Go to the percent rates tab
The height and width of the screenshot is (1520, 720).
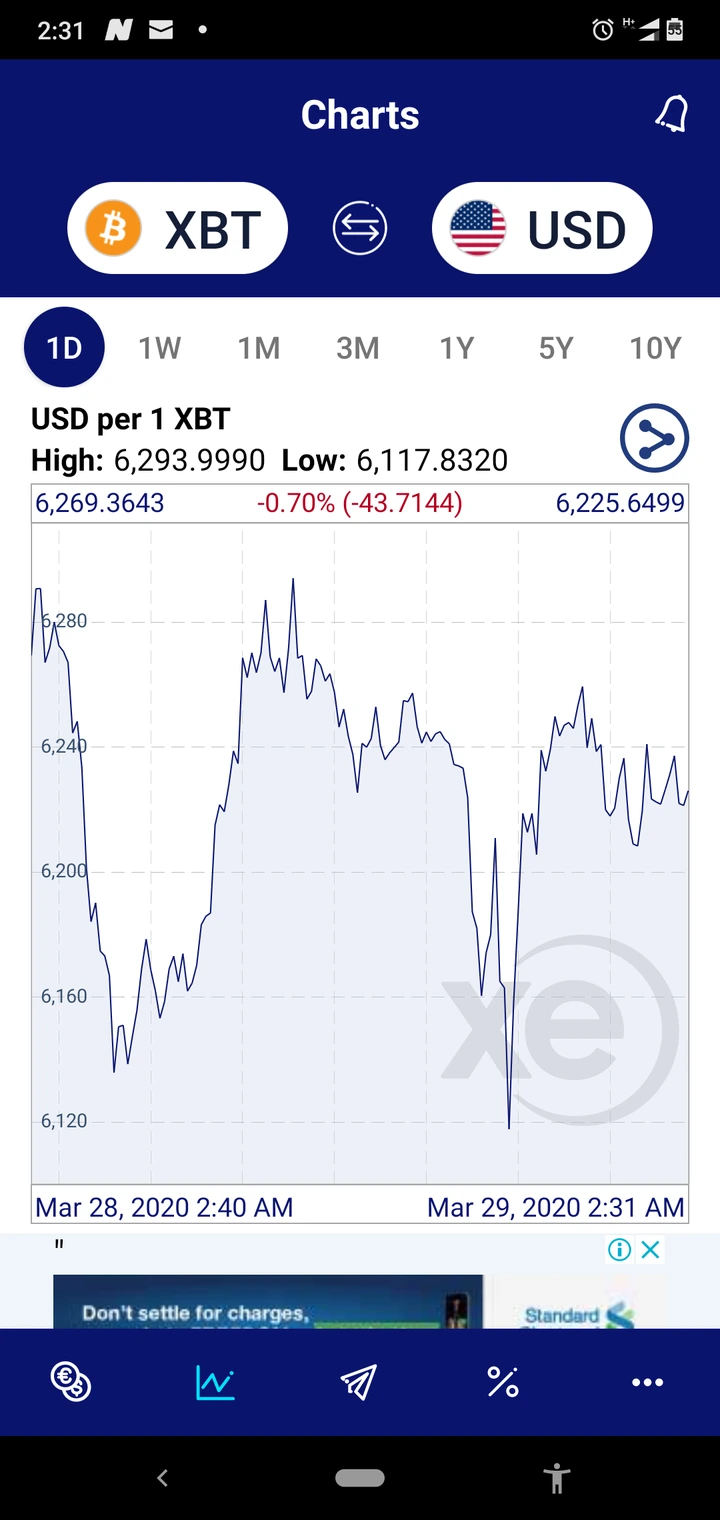pyautogui.click(x=502, y=1382)
